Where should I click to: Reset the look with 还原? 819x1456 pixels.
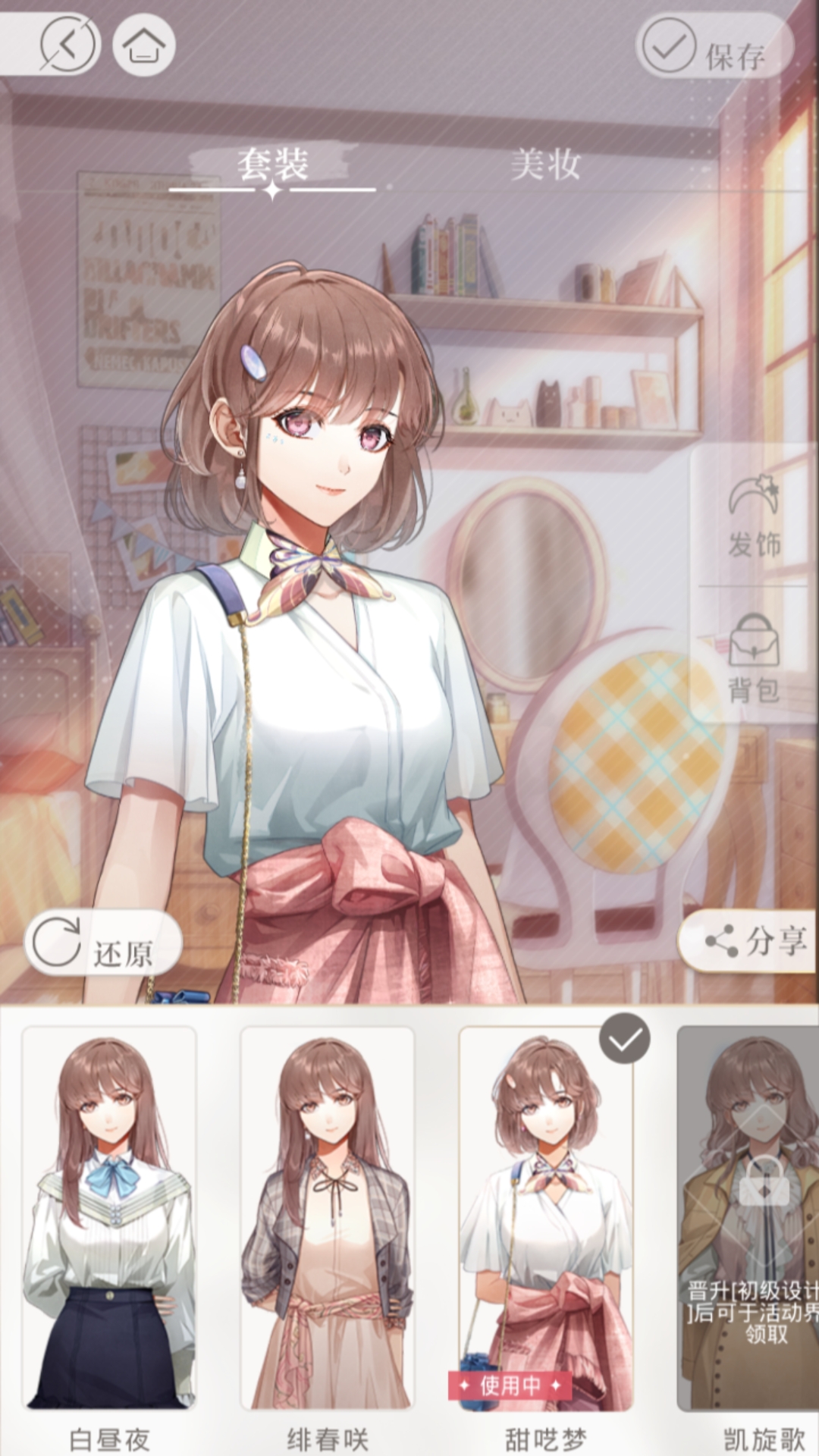tap(103, 944)
